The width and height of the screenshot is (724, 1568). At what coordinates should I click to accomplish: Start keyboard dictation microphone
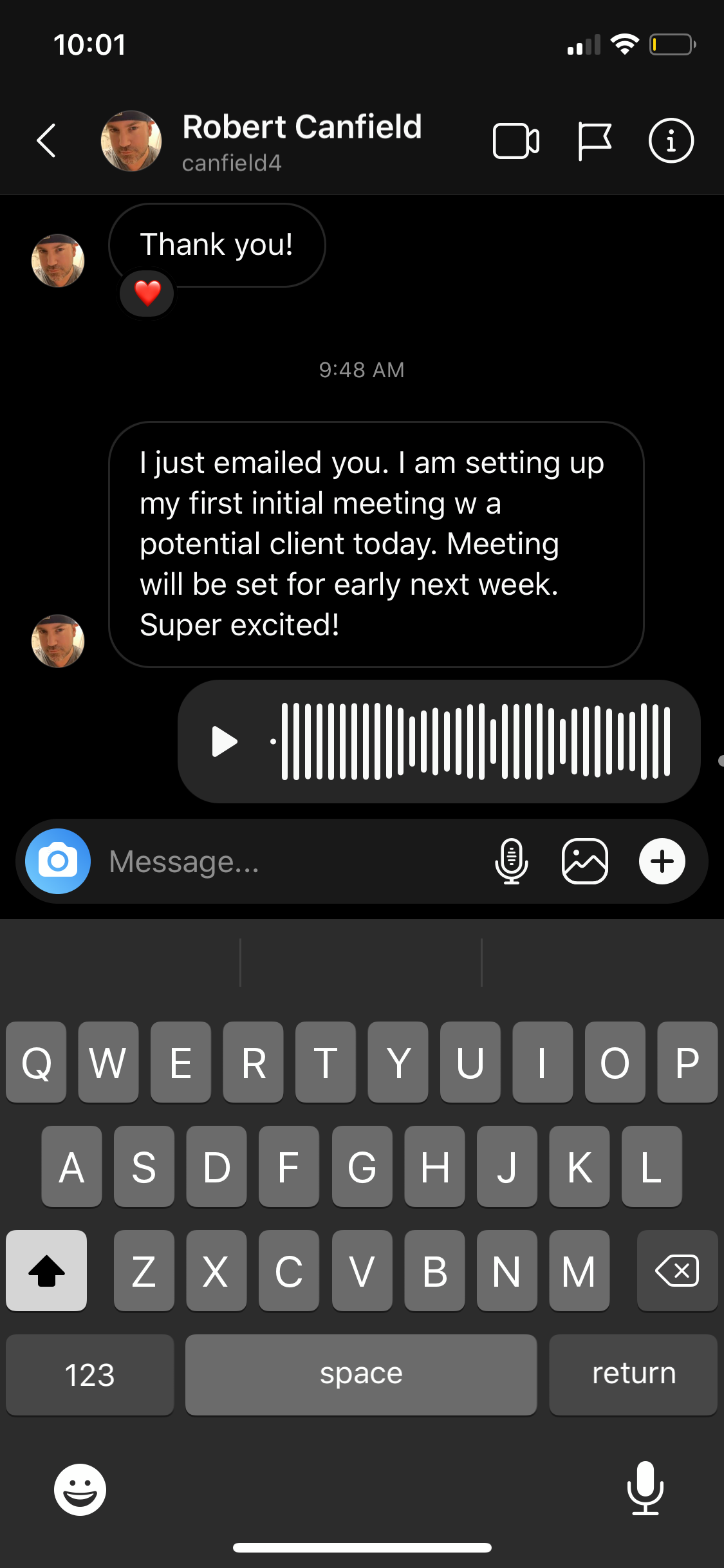(645, 1488)
